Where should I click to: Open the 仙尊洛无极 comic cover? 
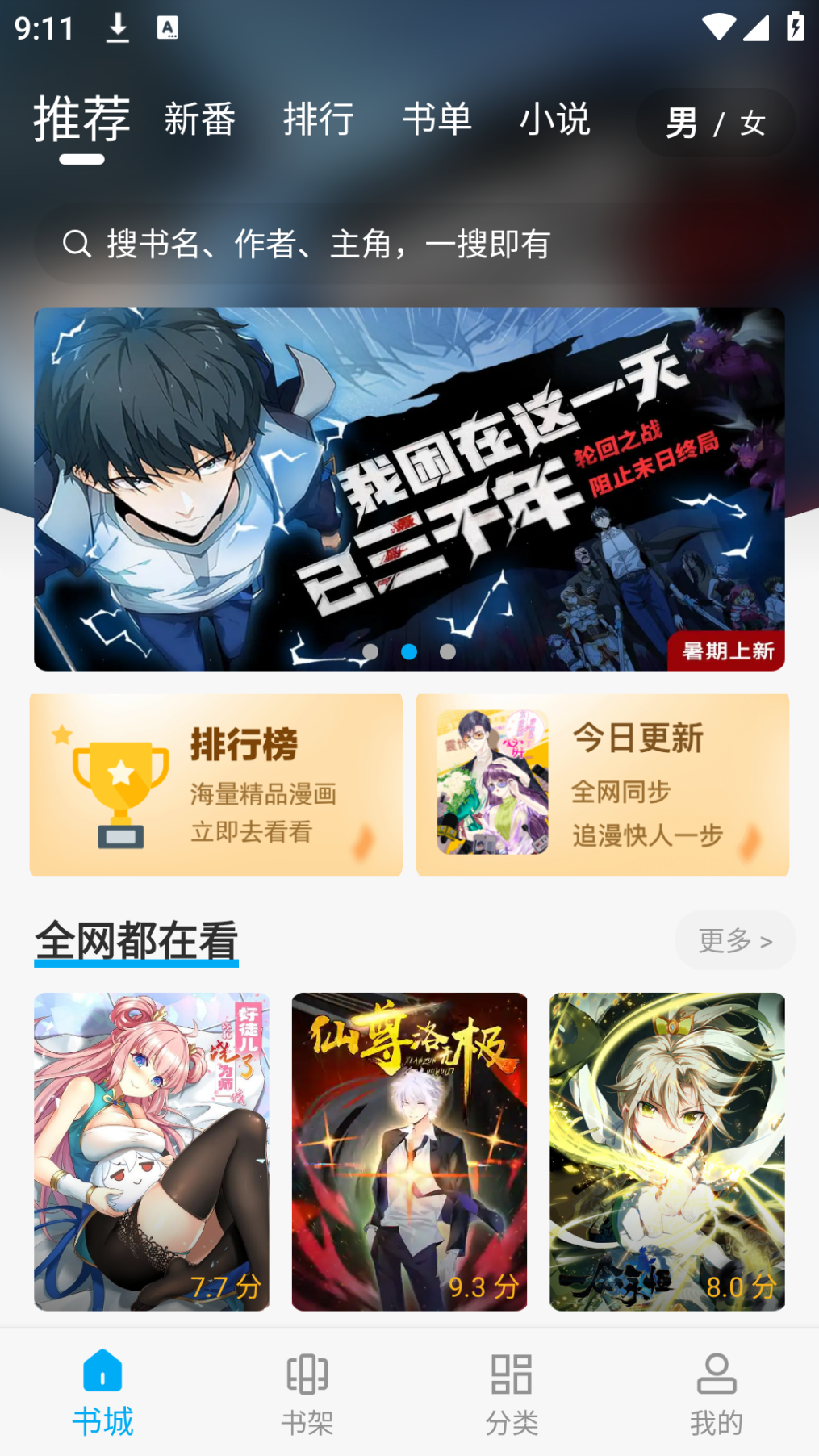pos(409,1151)
